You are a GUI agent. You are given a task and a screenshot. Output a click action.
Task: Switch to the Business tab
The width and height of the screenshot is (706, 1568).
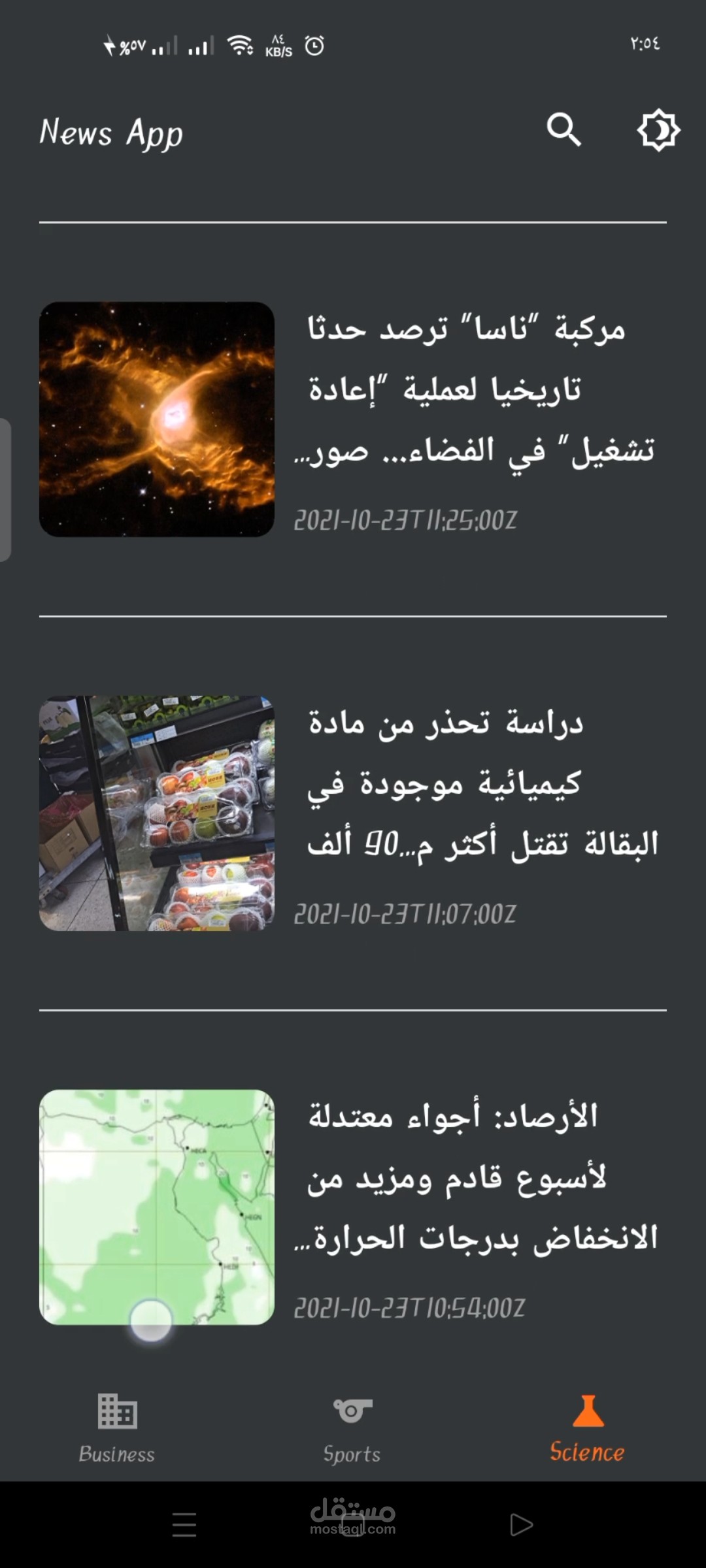click(117, 1429)
